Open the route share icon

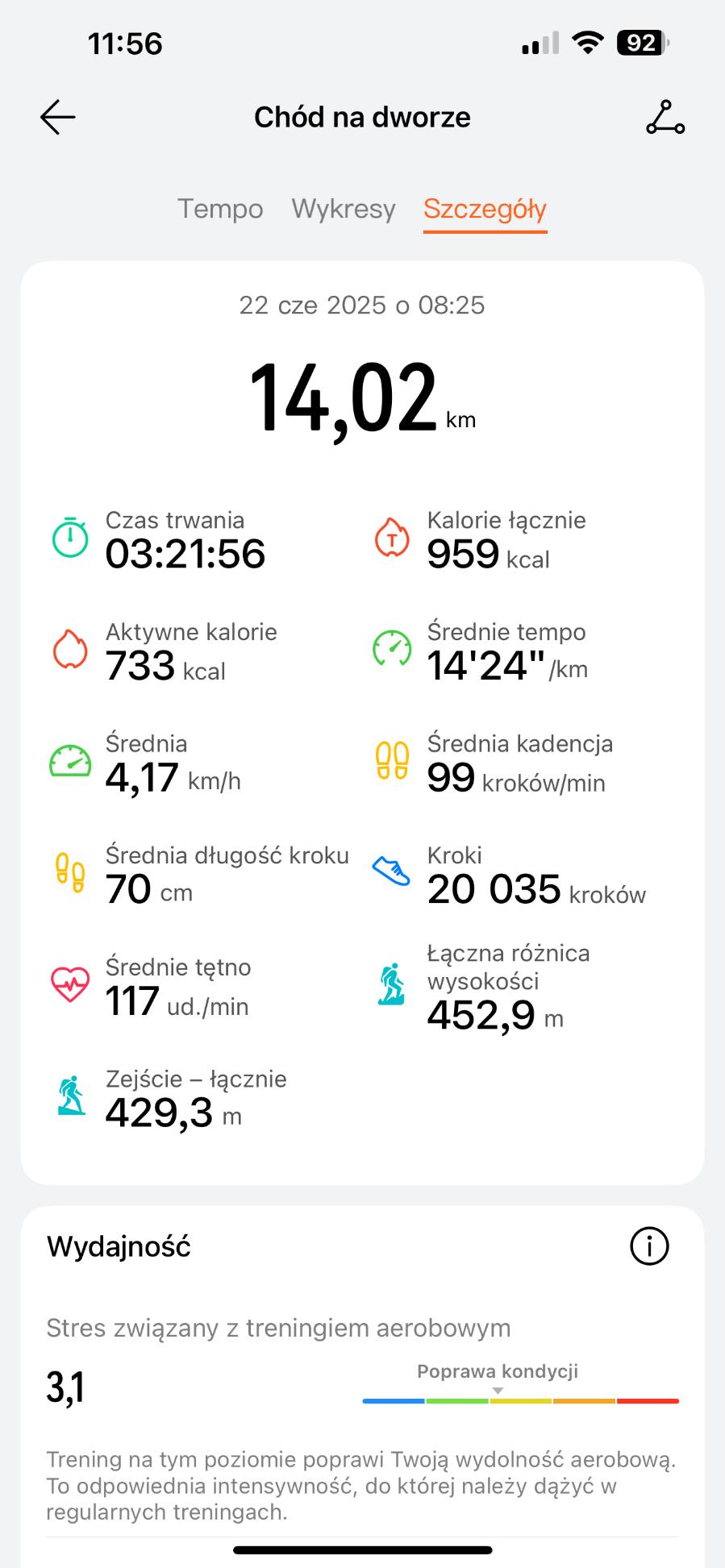(x=665, y=118)
